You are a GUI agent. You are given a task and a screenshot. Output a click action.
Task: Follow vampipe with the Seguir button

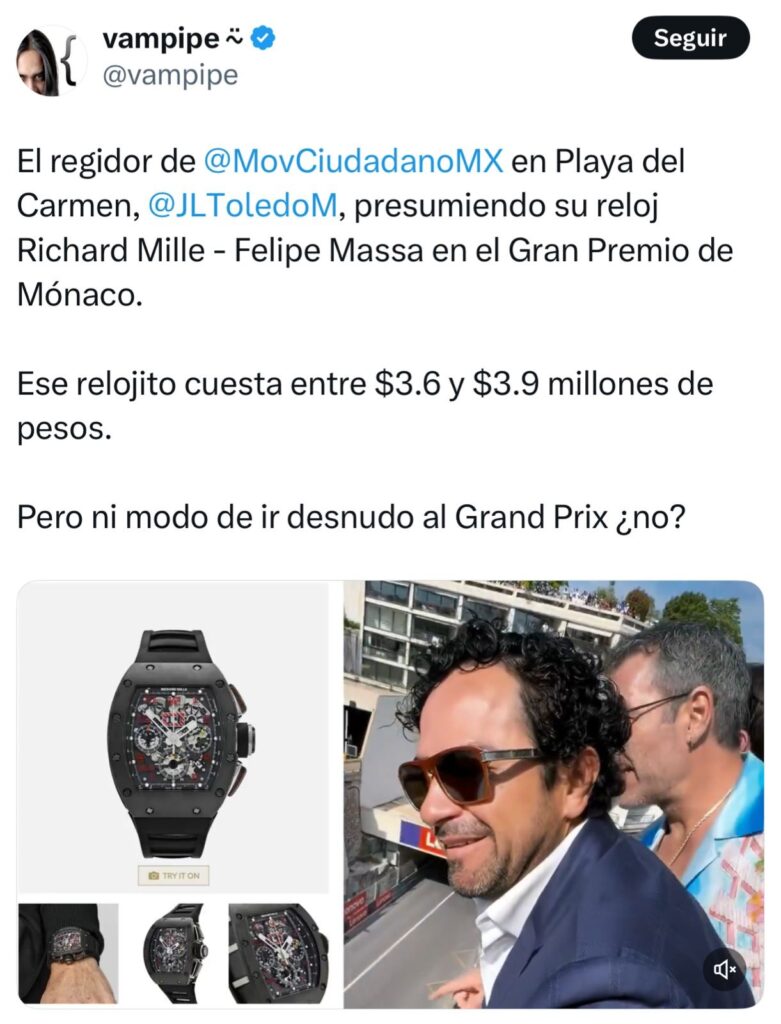coord(689,38)
